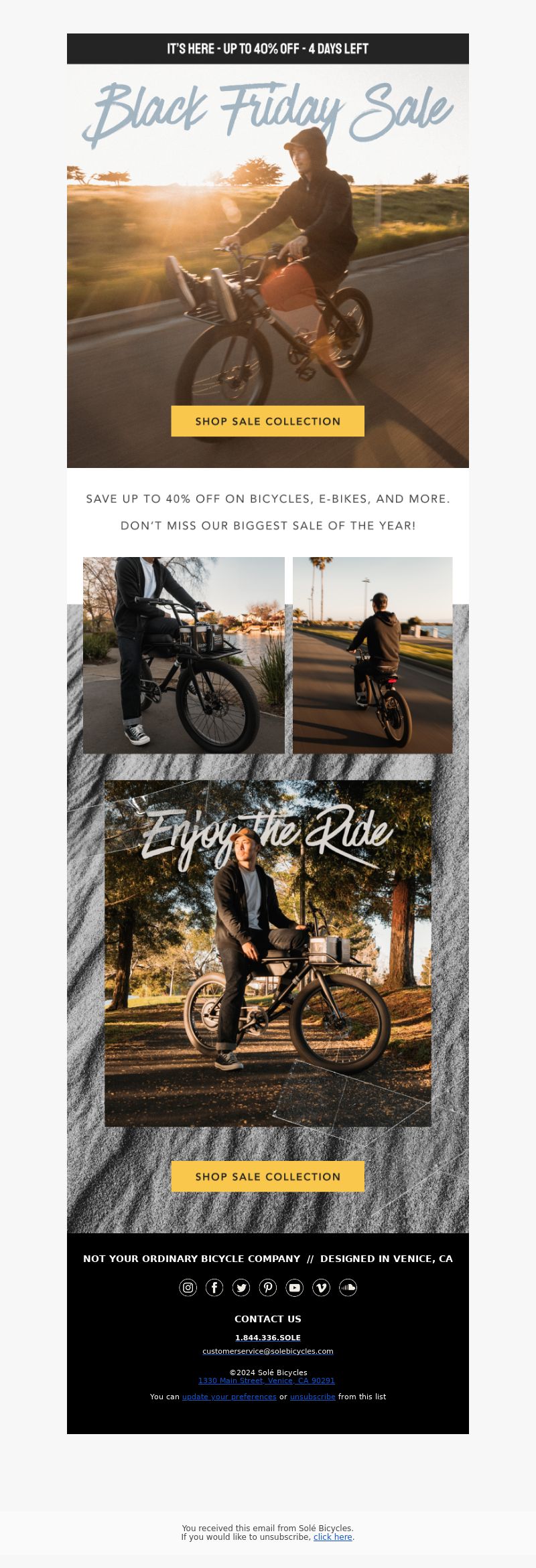Open the Vimeo icon in footer
Screen dimensions: 536x1568
(321, 1287)
